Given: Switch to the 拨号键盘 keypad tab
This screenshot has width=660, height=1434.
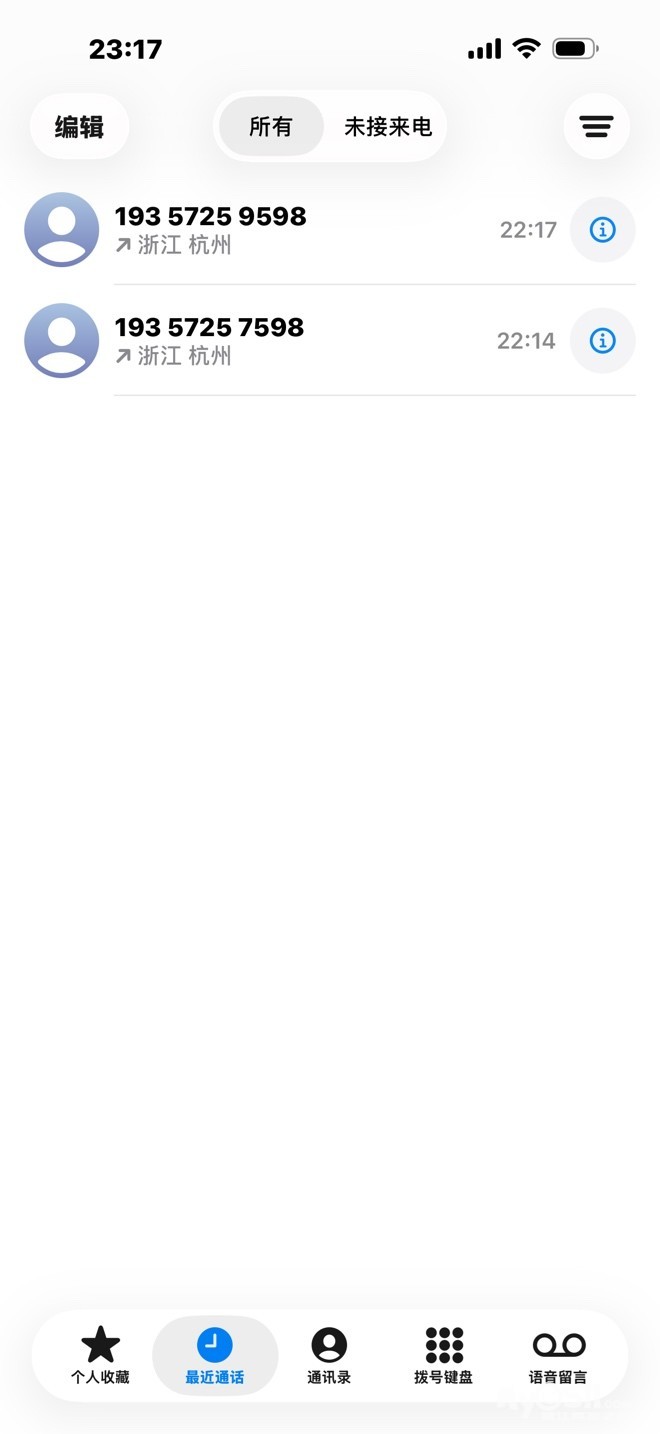Looking at the screenshot, I should point(443,1356).
